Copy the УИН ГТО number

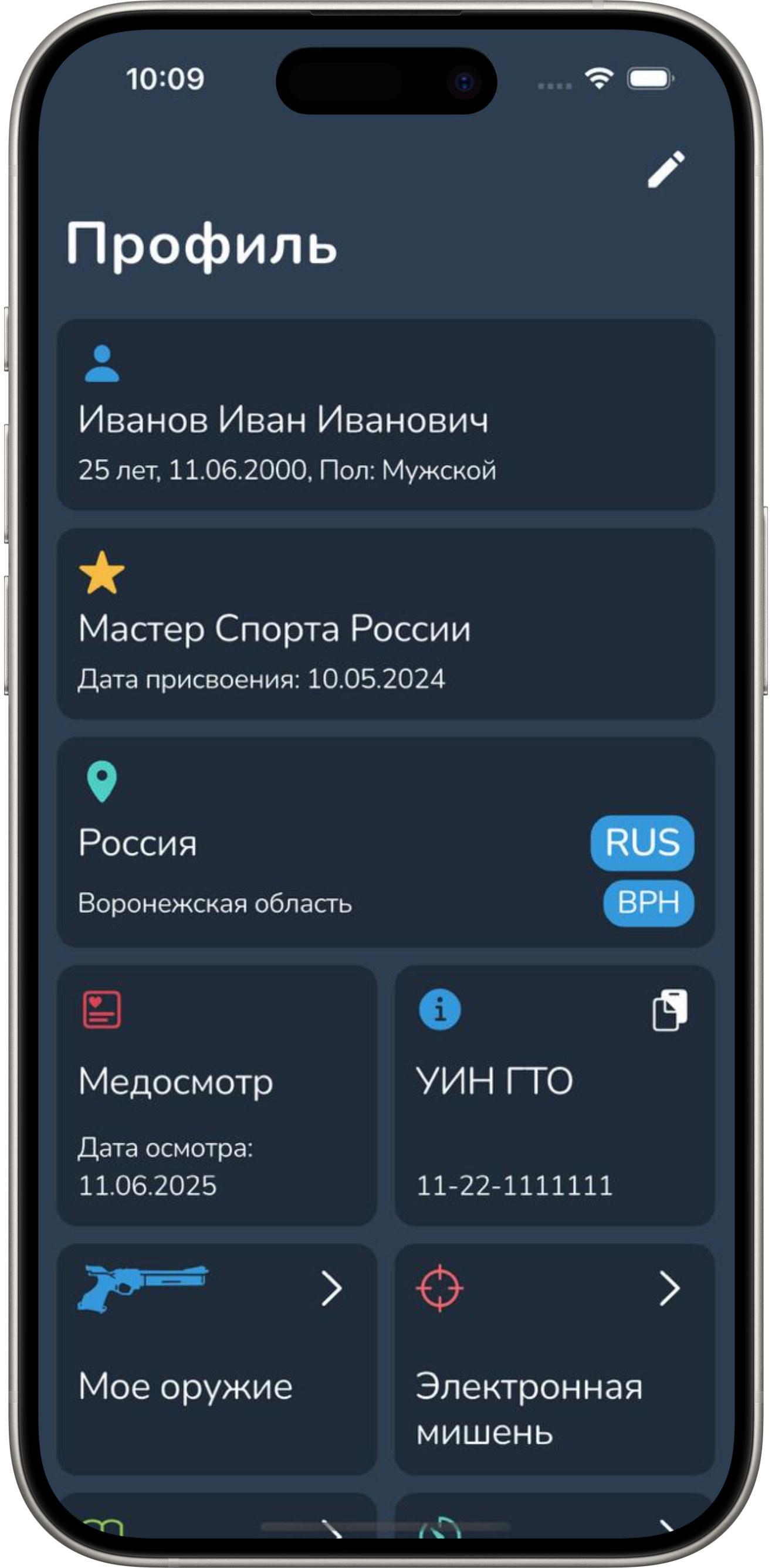tap(670, 1010)
